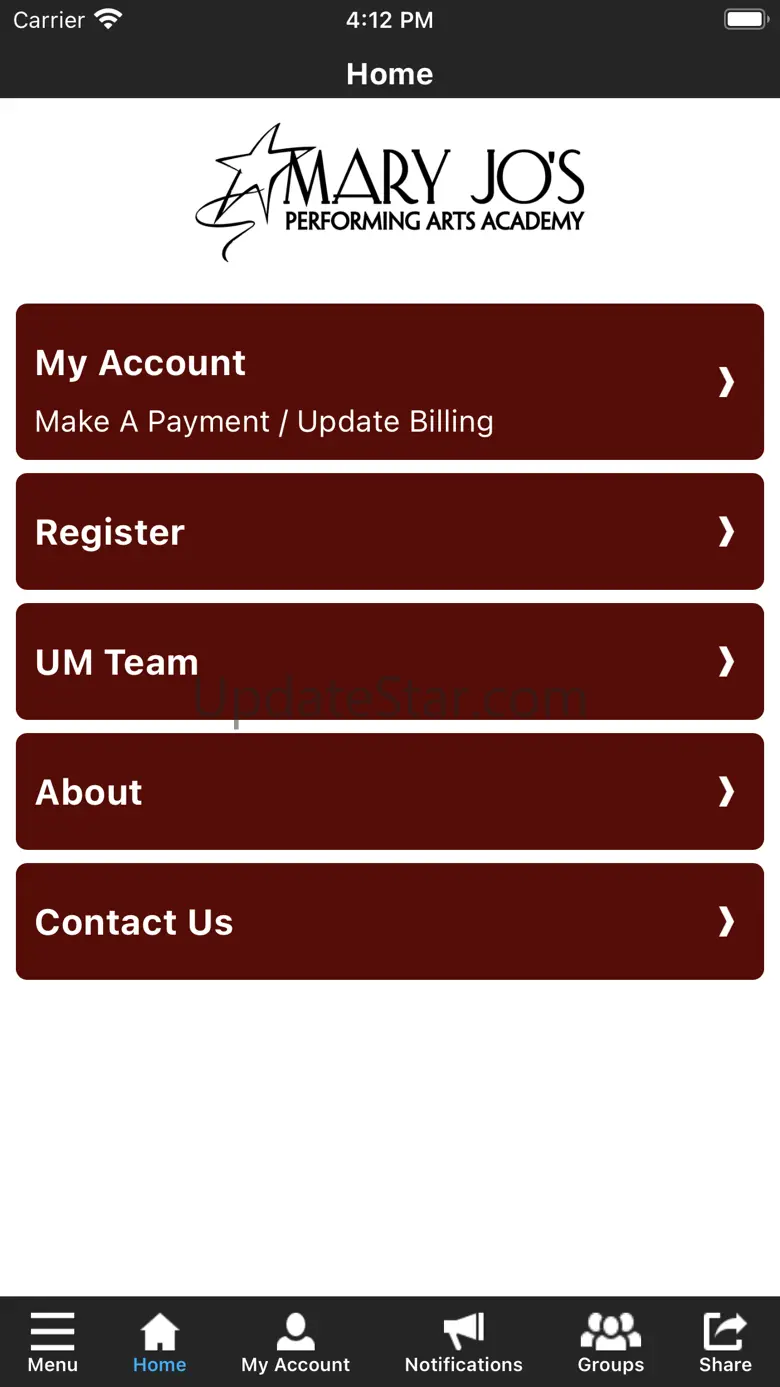Switch to the Home tab
The image size is (780, 1387).
coord(159,1342)
